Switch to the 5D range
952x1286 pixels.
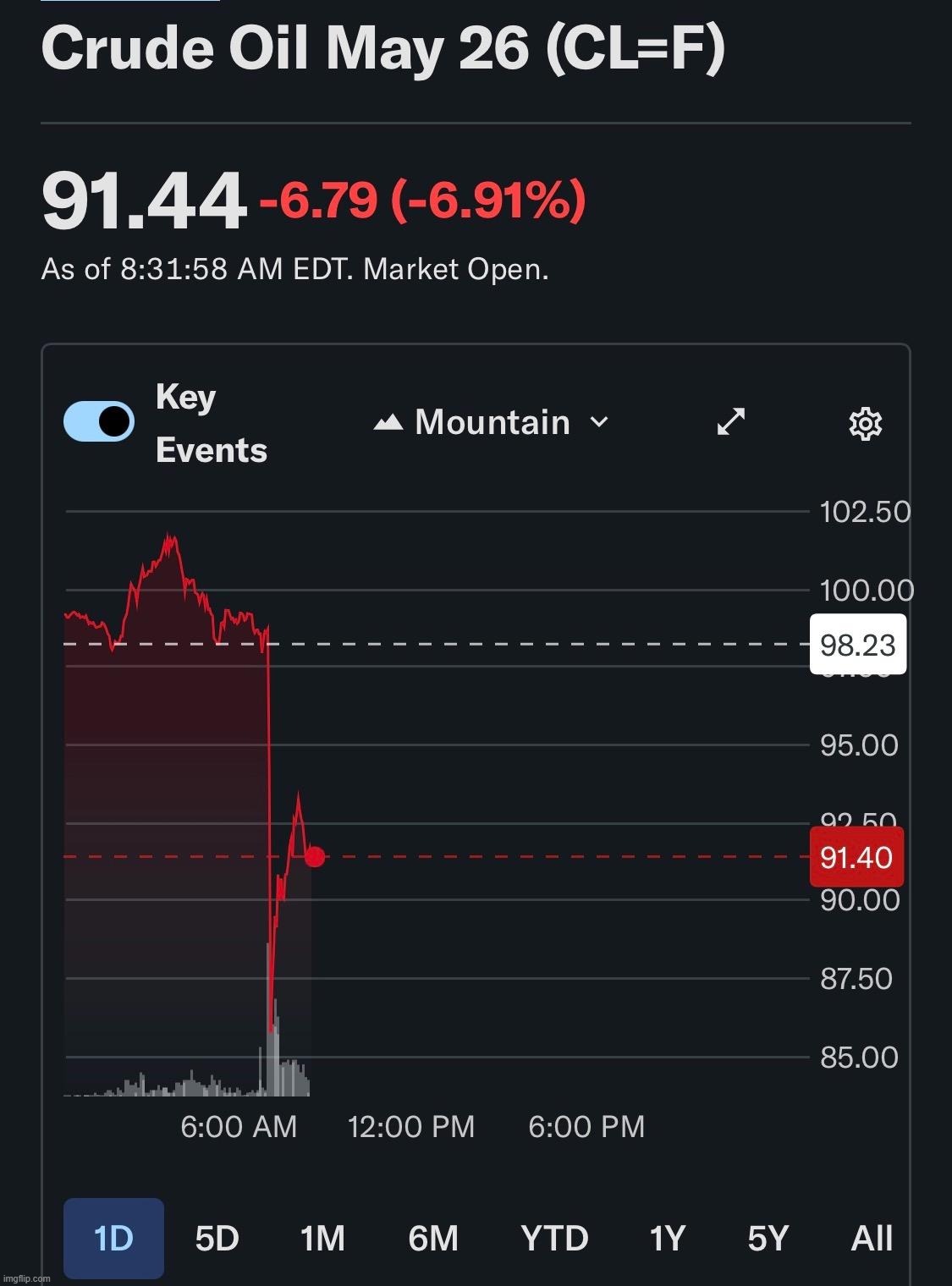click(217, 1239)
